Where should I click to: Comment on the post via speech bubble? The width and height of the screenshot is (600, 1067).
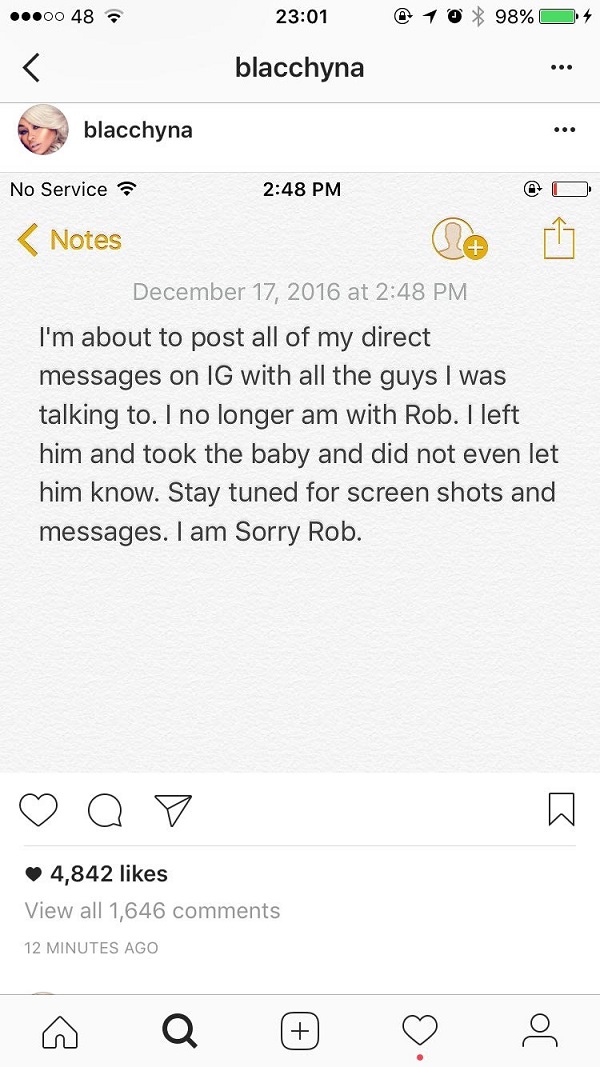point(105,811)
